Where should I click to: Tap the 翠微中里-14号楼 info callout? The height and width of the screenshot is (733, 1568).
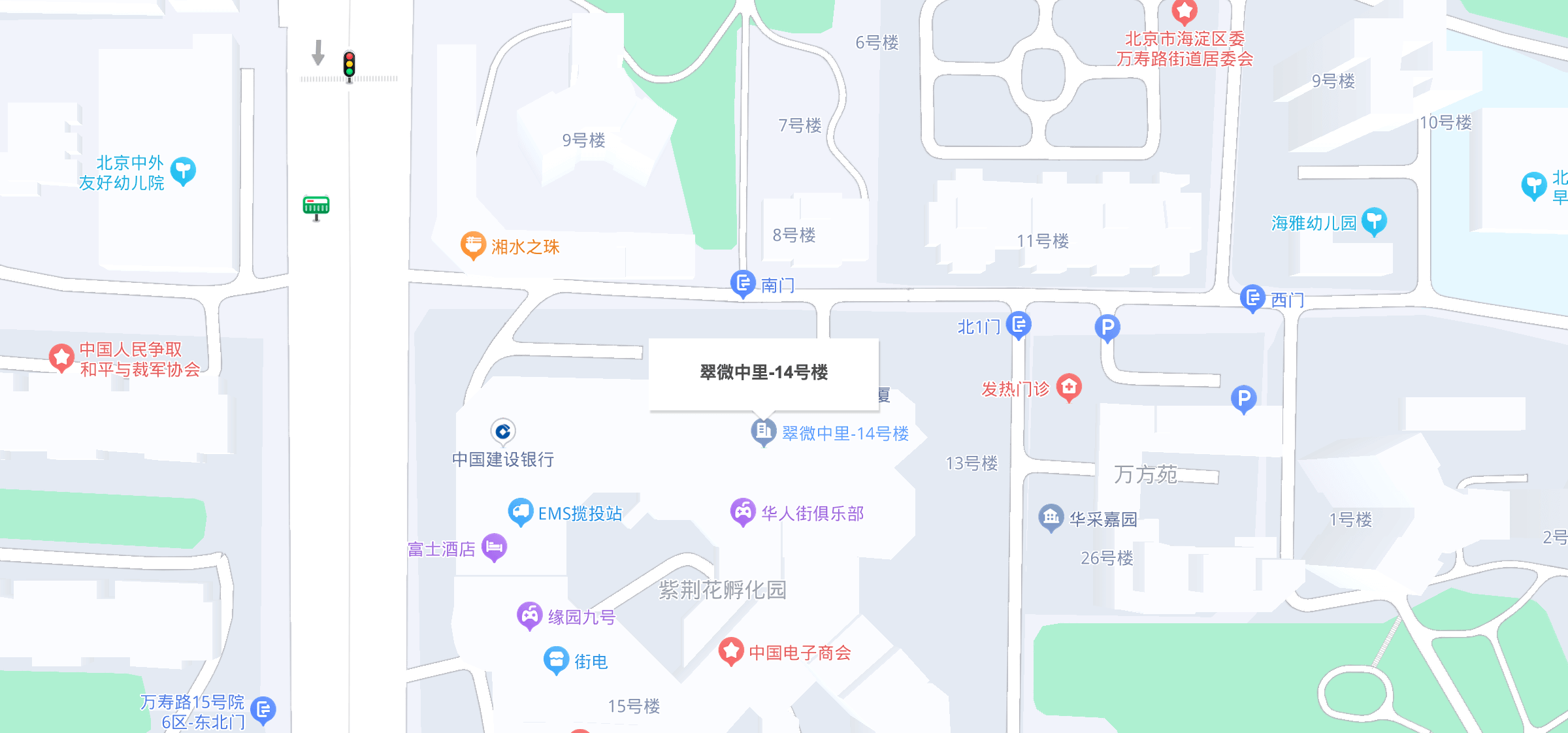pos(763,373)
